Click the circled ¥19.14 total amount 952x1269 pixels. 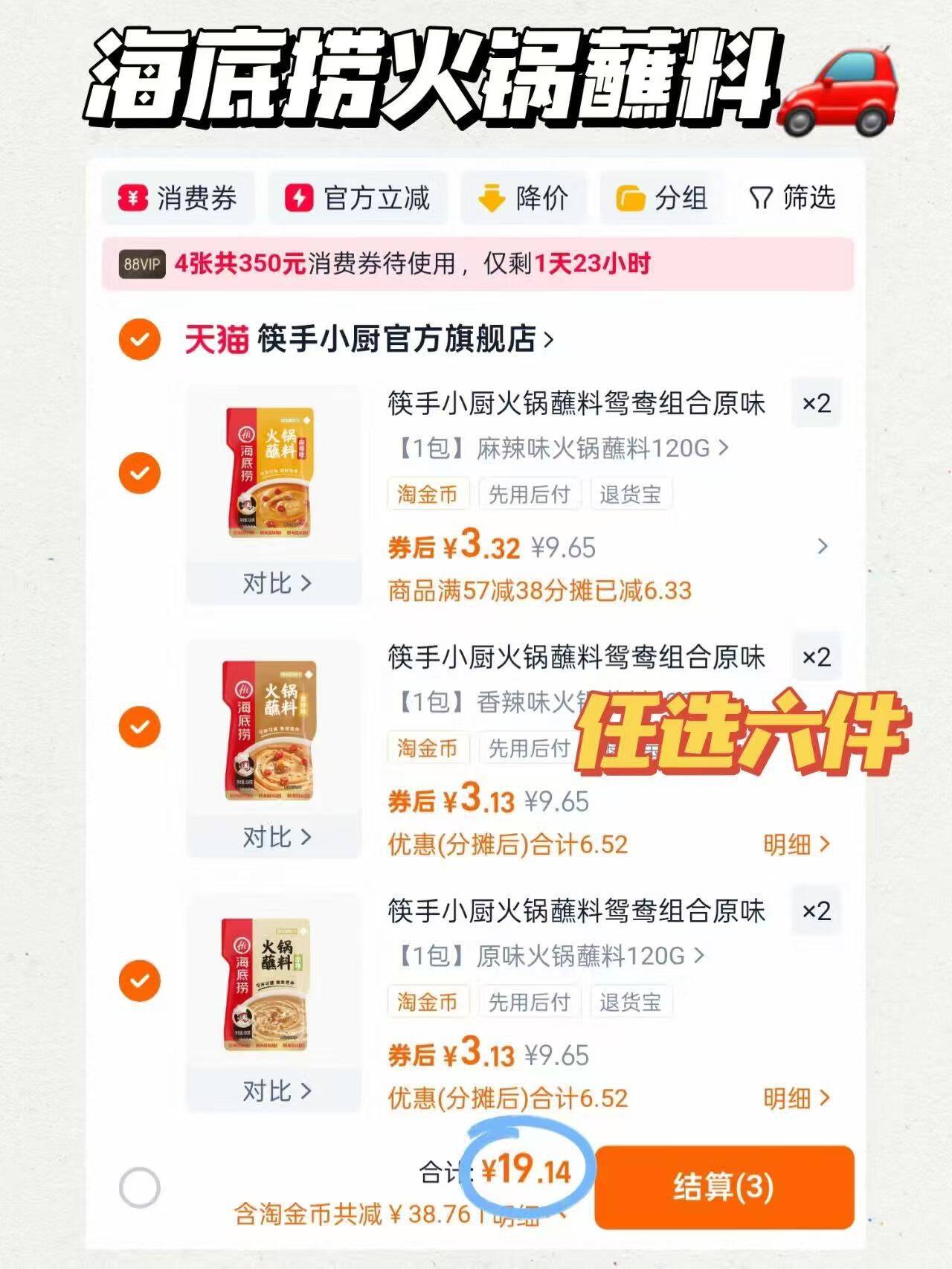(x=525, y=1169)
